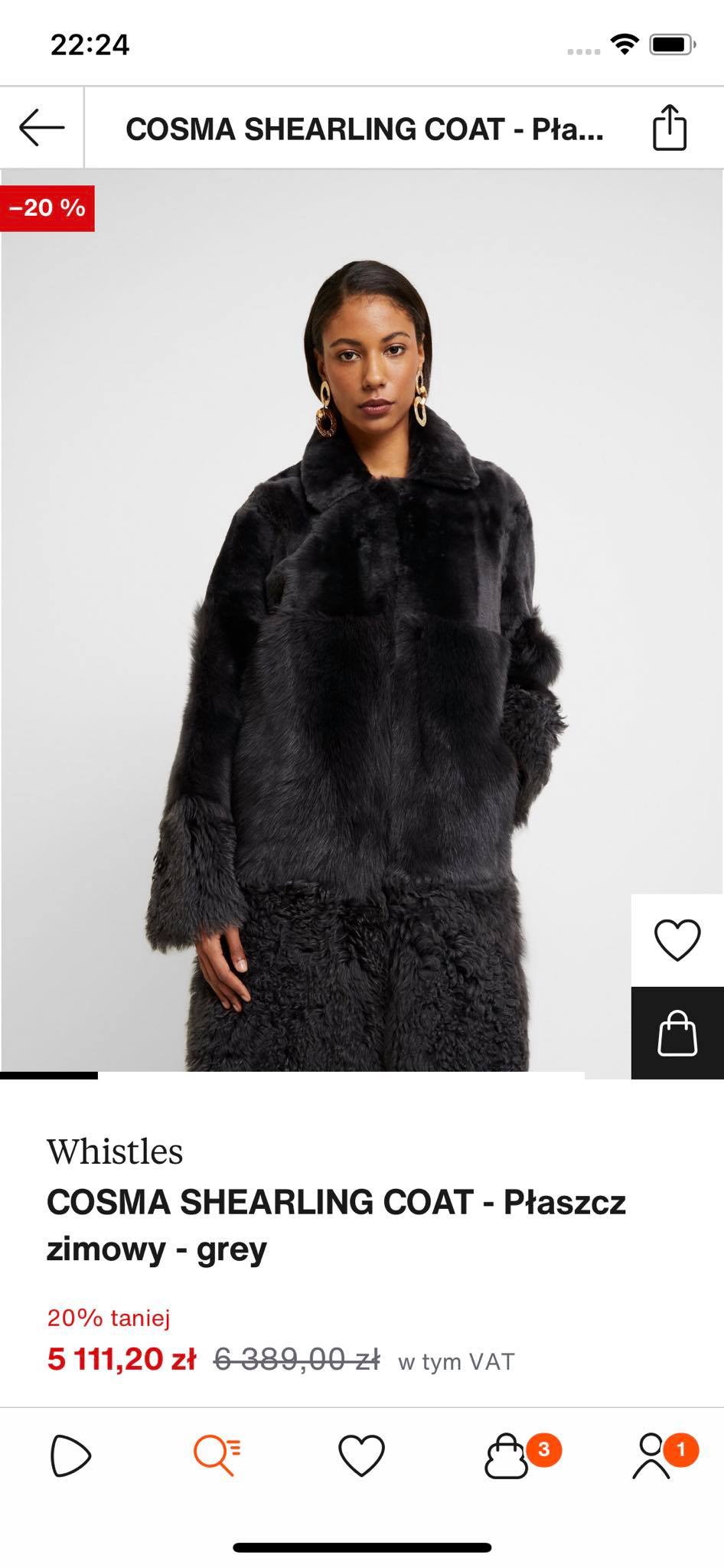Share this shearling coat product

(x=669, y=127)
